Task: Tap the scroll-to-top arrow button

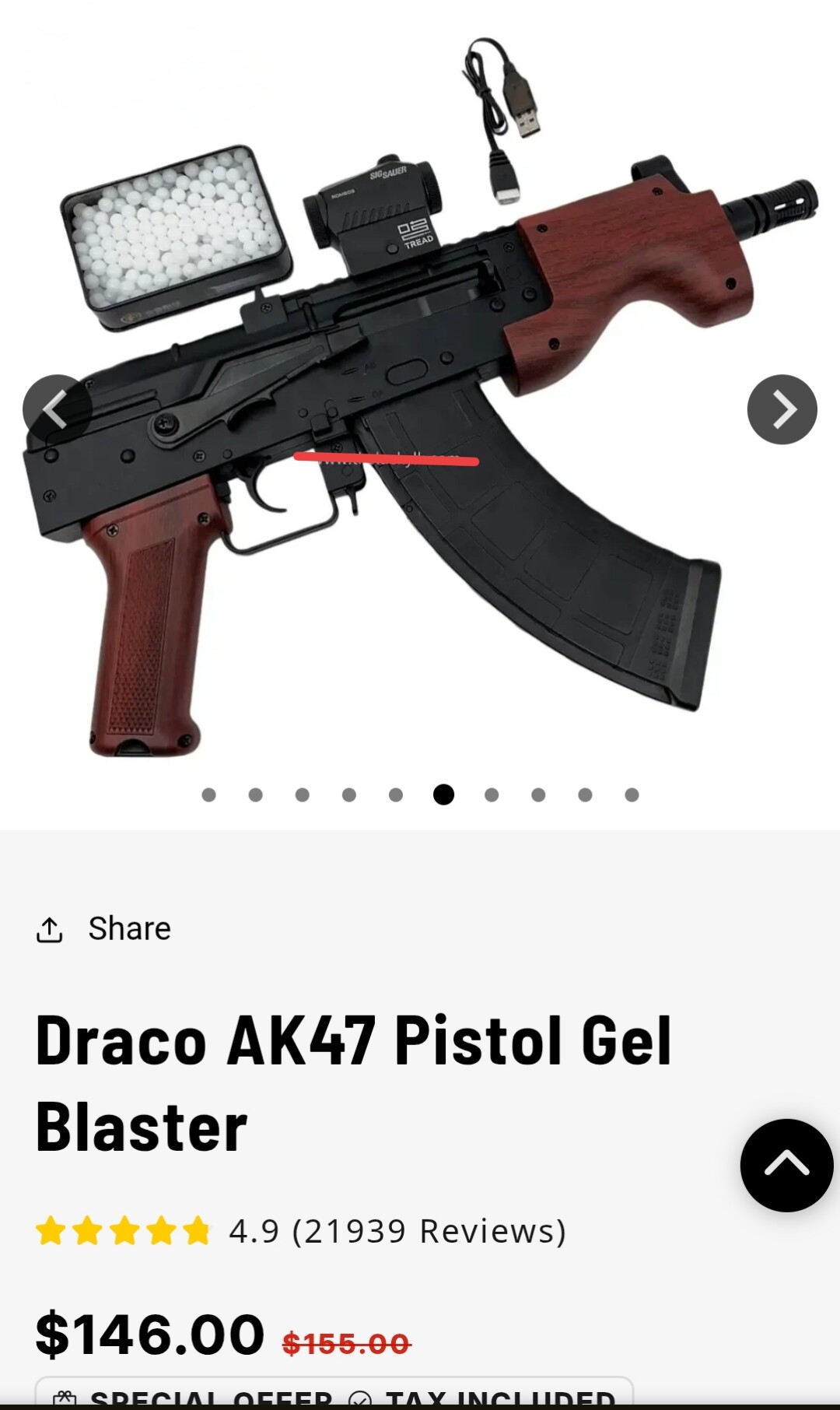Action: pyautogui.click(x=786, y=1165)
